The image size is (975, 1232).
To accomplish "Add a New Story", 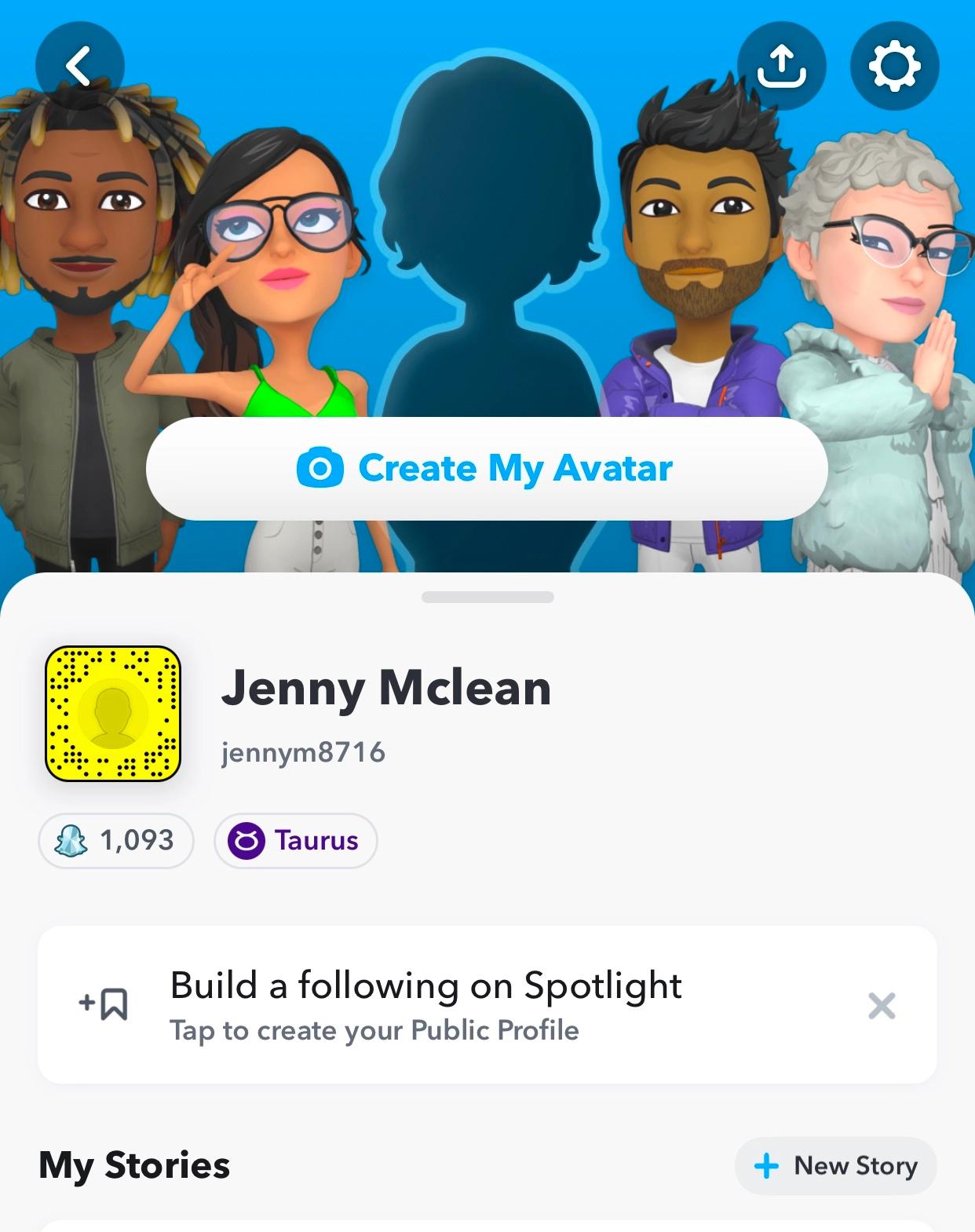I will [x=835, y=1166].
